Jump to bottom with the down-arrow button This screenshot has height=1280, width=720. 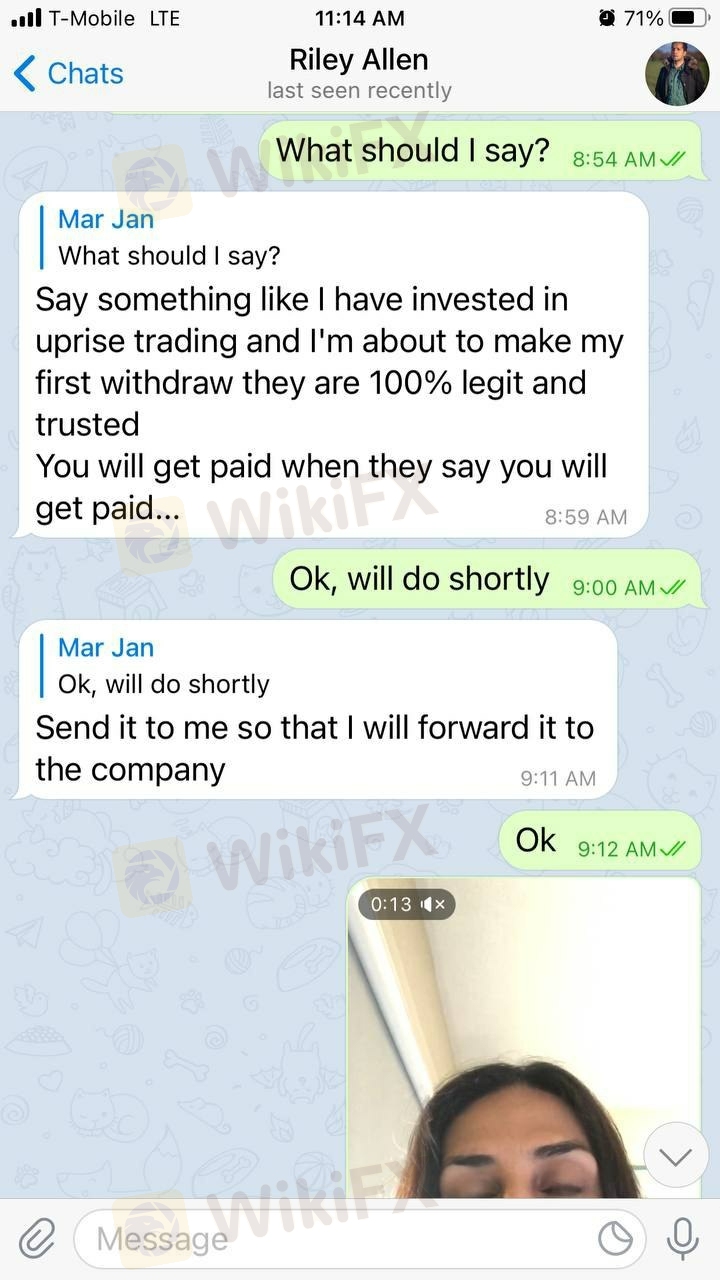pos(676,1157)
